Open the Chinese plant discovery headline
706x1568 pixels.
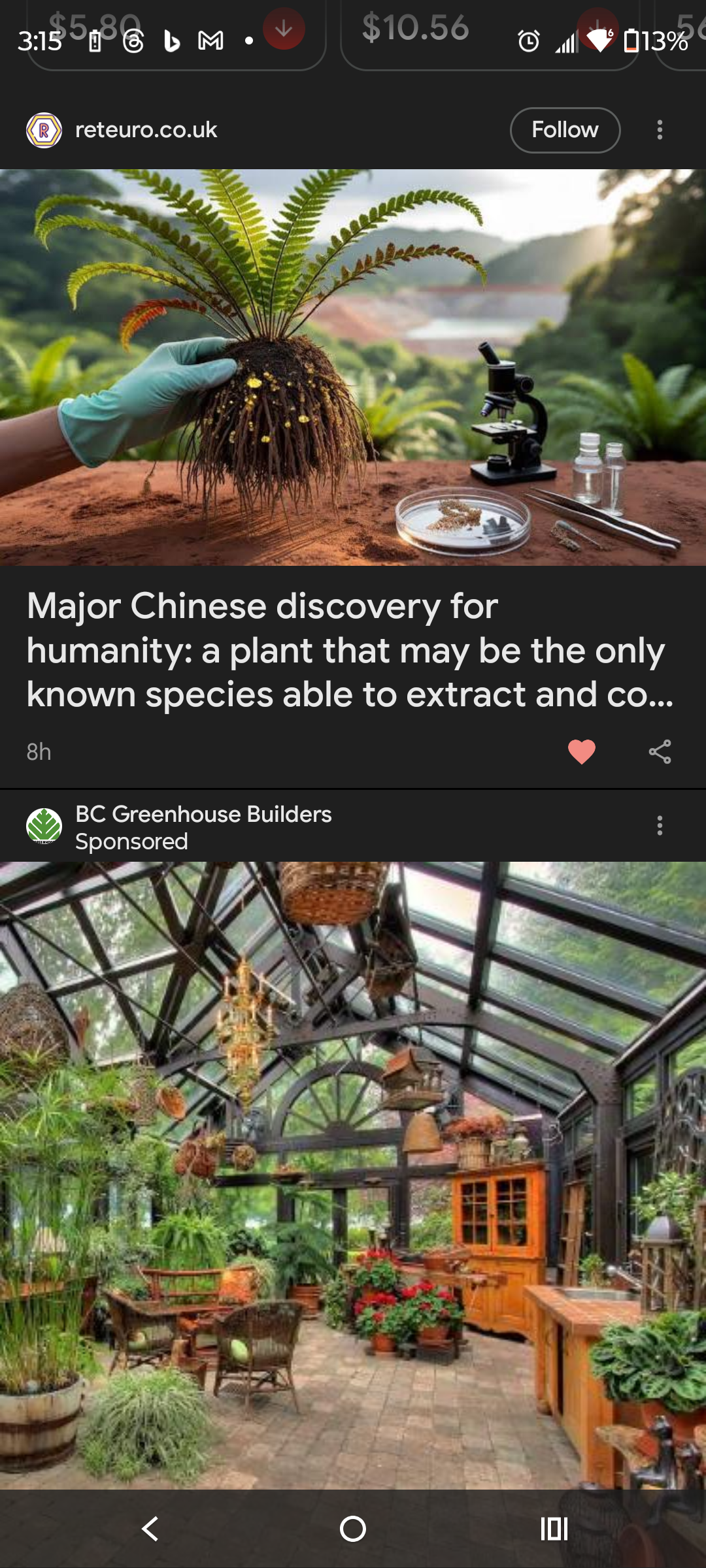(x=346, y=649)
